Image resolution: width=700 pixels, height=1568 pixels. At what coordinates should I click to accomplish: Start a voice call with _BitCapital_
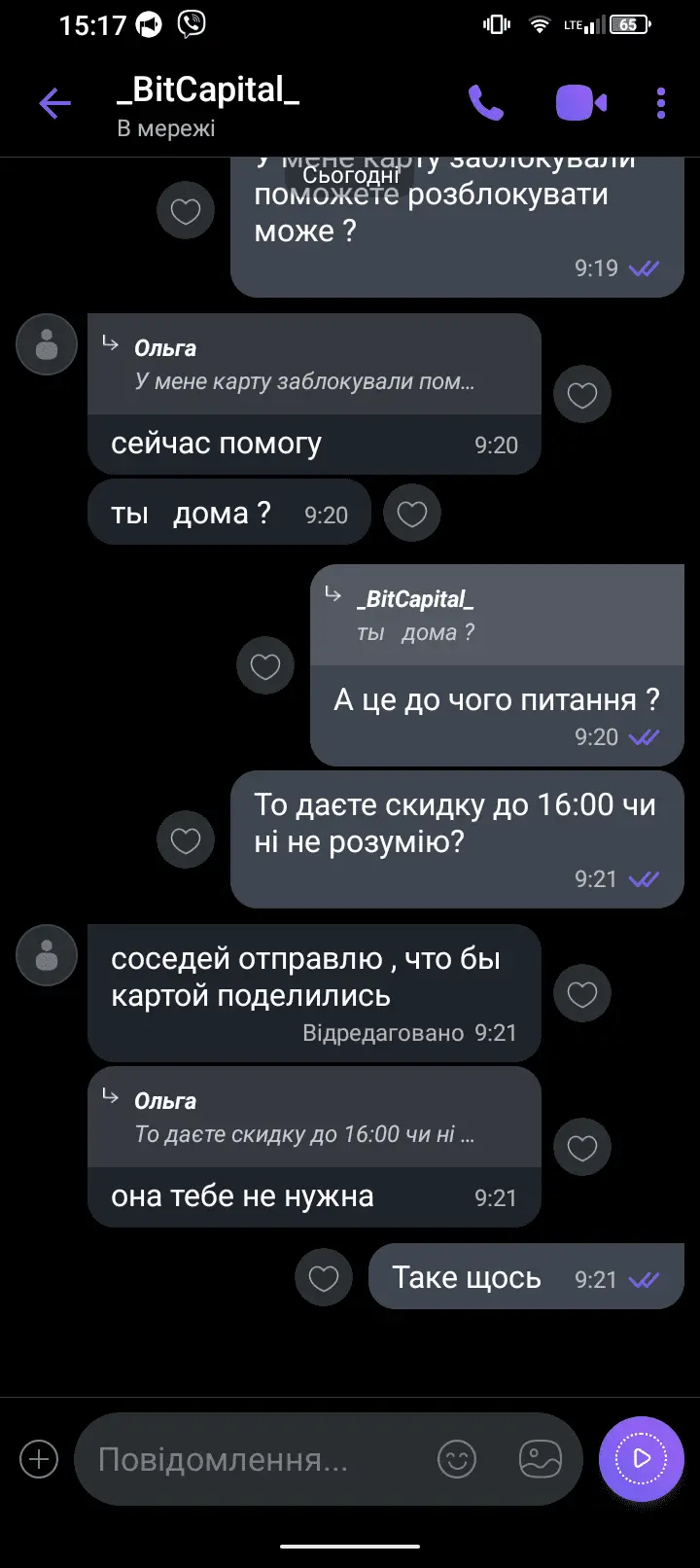(485, 102)
